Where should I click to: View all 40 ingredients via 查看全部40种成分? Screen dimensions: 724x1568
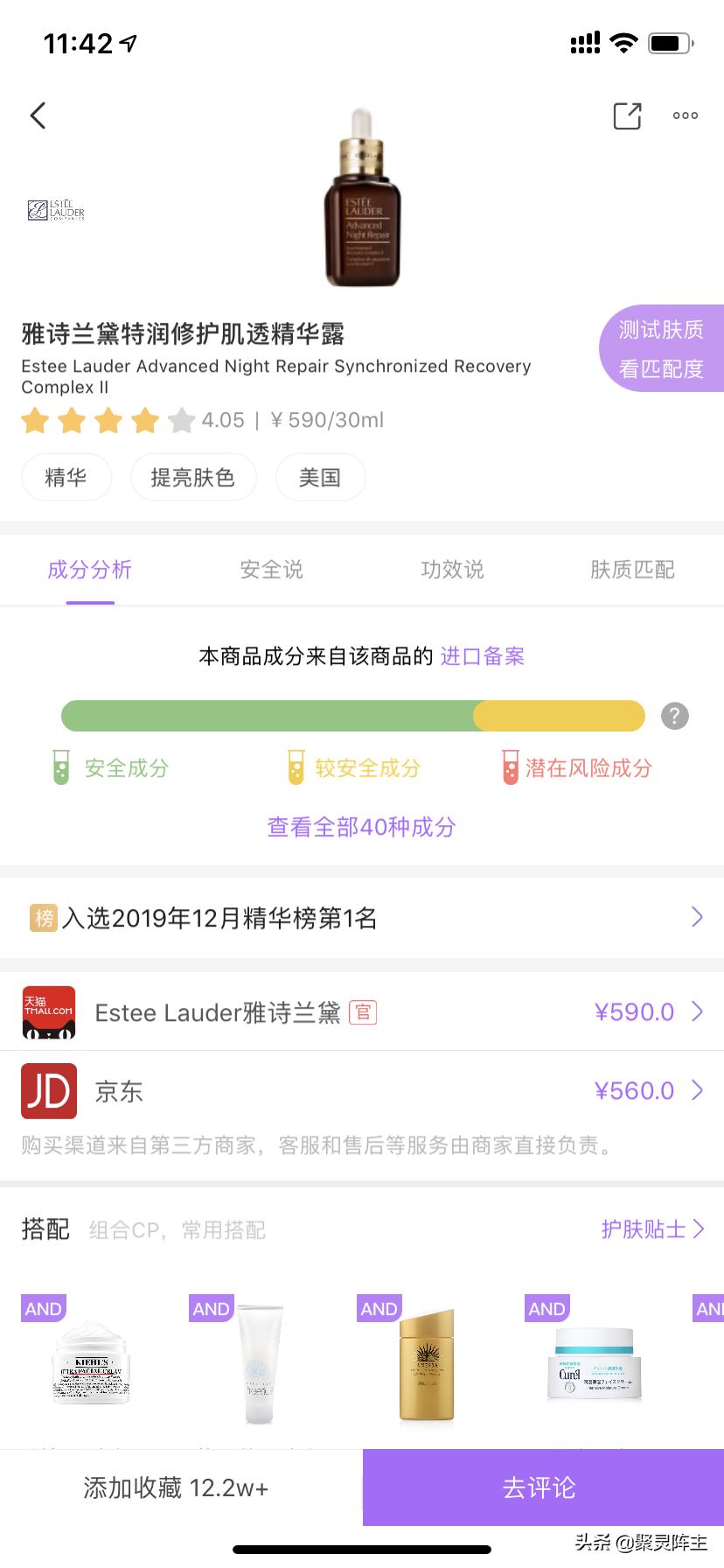click(361, 827)
